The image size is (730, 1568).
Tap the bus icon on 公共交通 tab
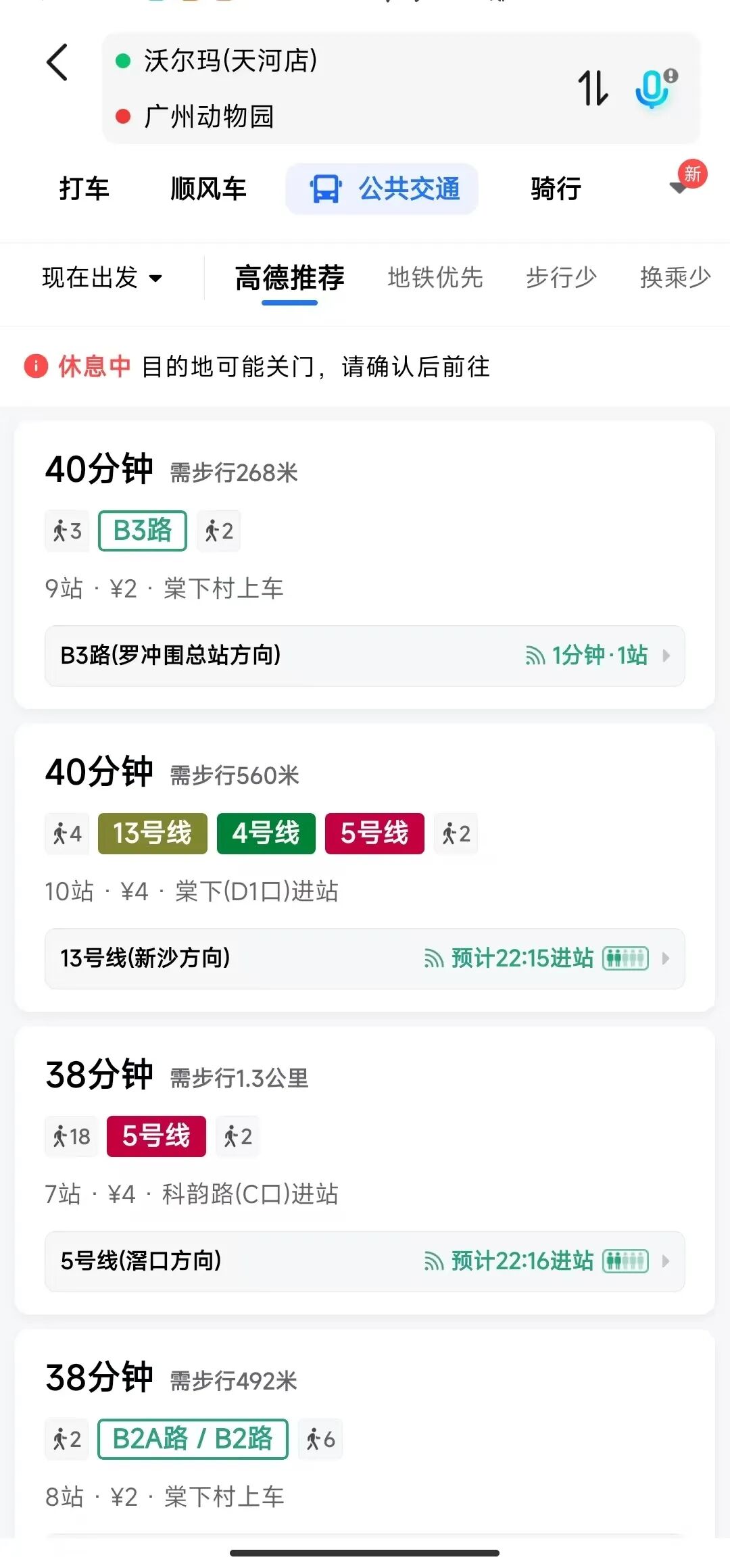pos(326,189)
